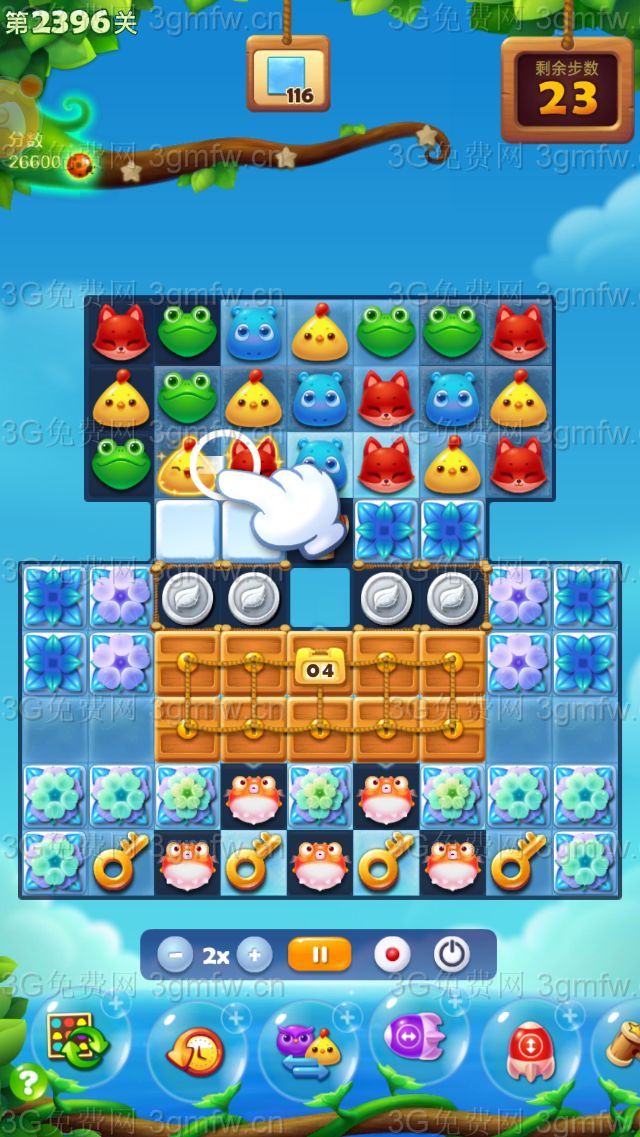The width and height of the screenshot is (640, 1137).
Task: Tap the red record button
Action: click(x=392, y=955)
